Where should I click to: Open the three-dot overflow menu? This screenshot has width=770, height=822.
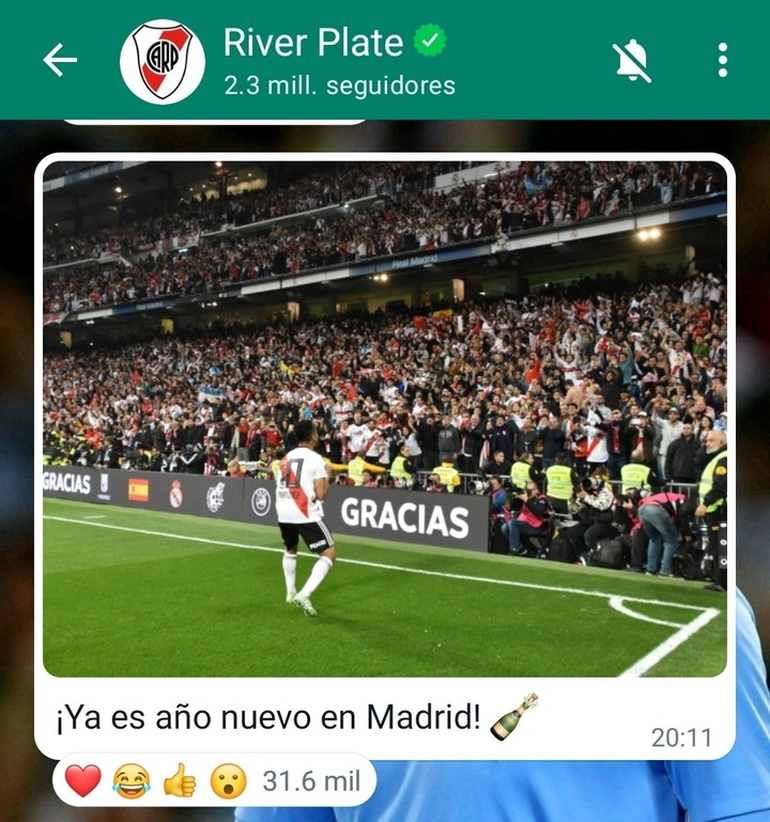[x=722, y=61]
